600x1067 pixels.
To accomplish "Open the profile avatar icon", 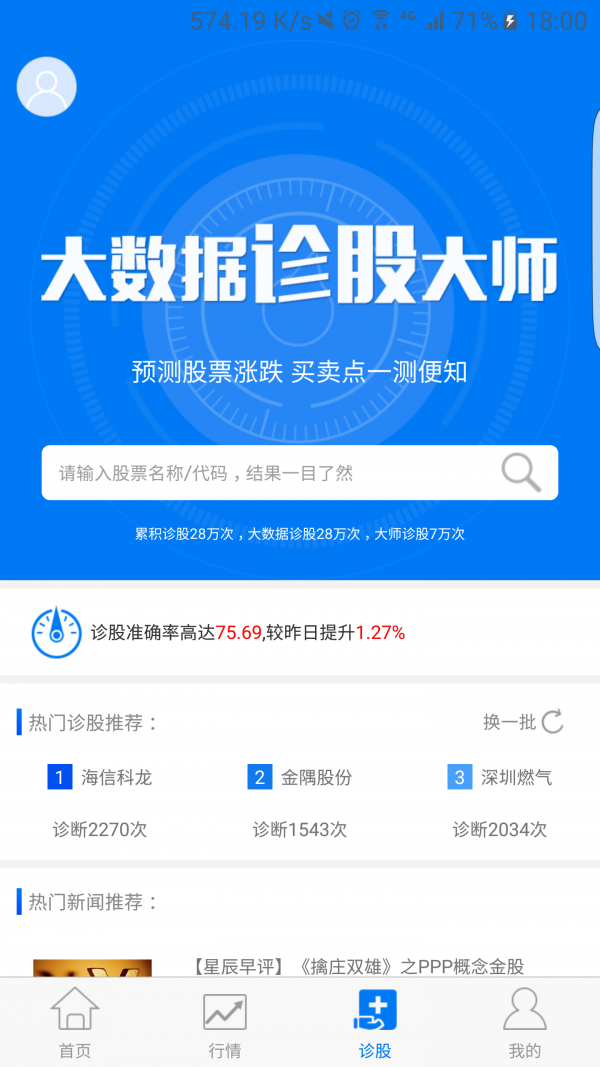I will 46,87.
